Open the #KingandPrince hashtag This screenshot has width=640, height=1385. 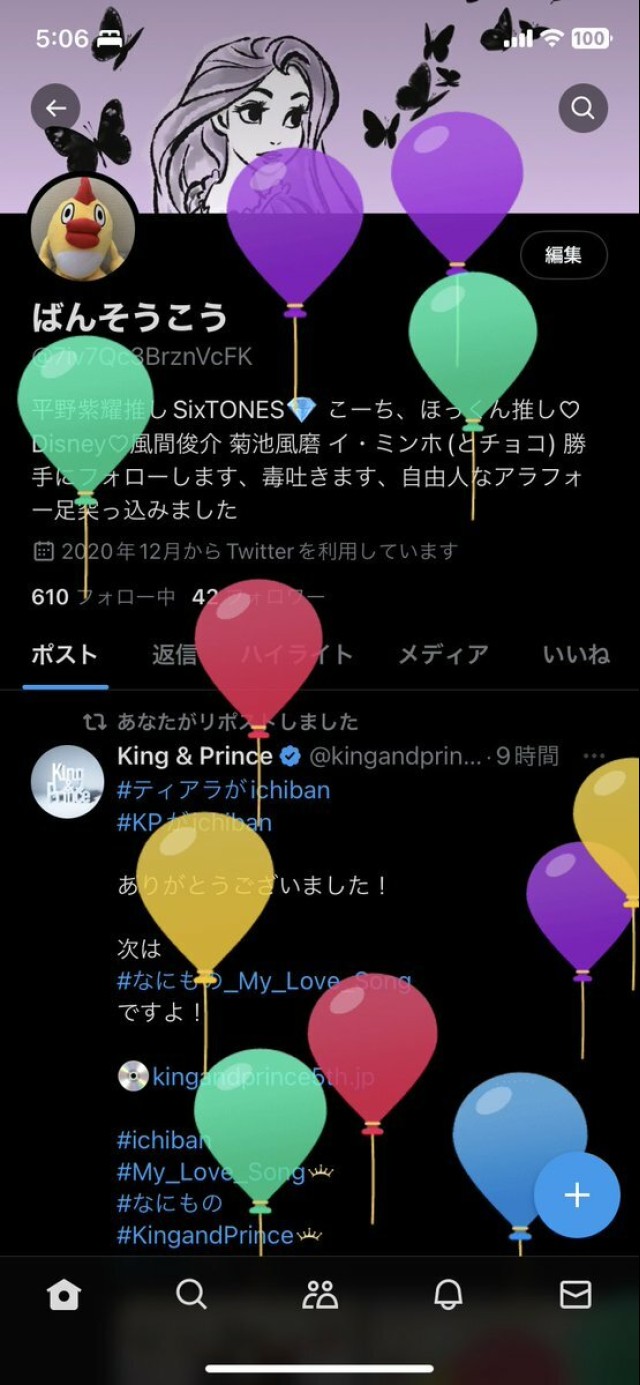click(x=205, y=1235)
